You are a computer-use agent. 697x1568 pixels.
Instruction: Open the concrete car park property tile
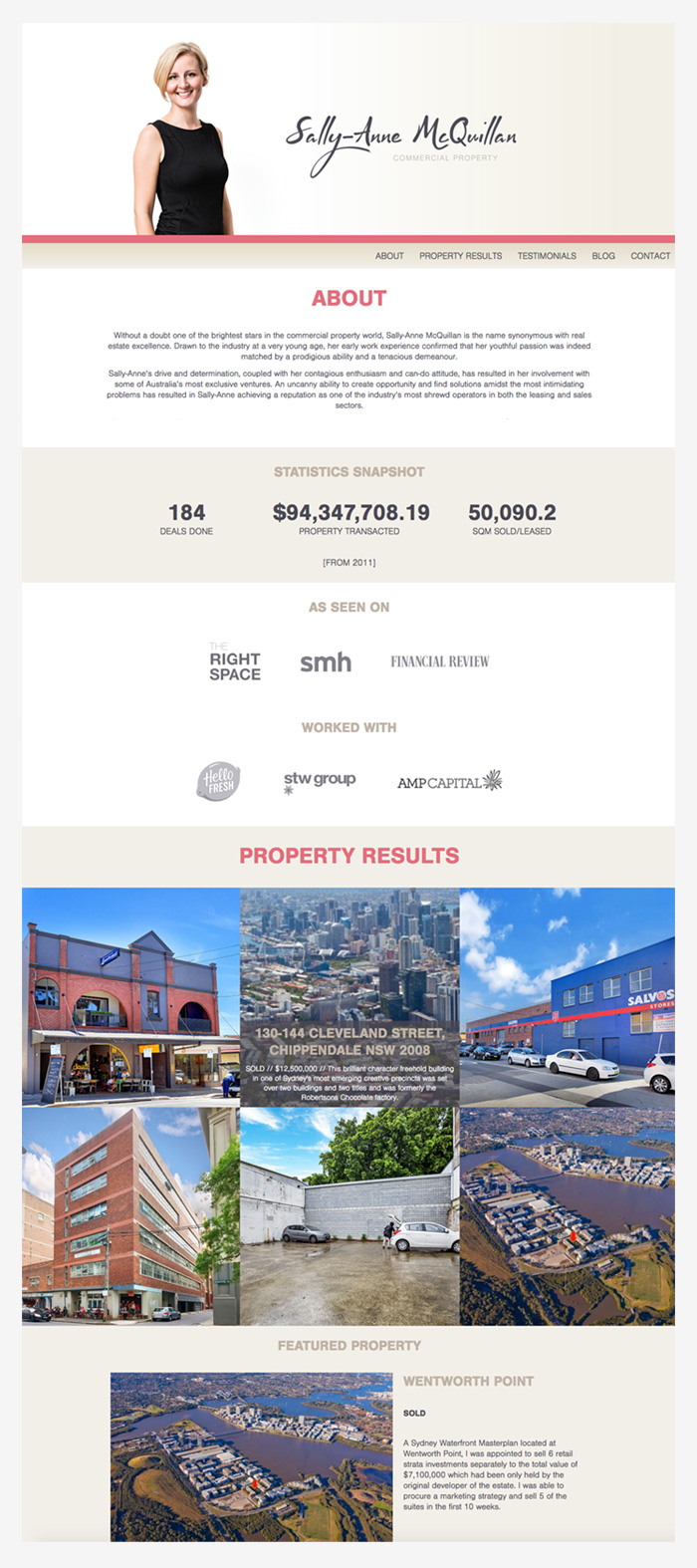point(349,1216)
